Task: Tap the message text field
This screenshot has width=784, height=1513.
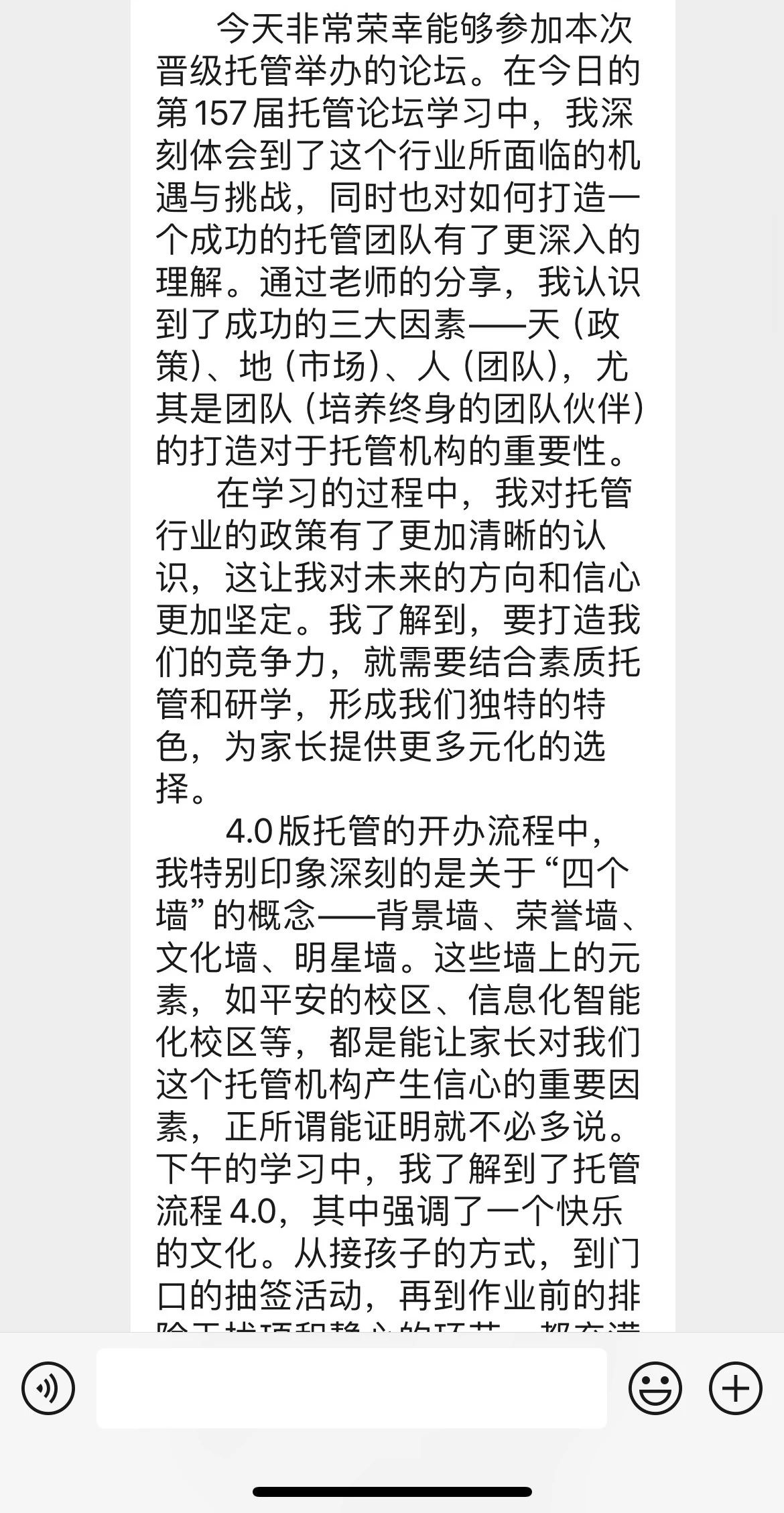Action: tap(352, 1388)
